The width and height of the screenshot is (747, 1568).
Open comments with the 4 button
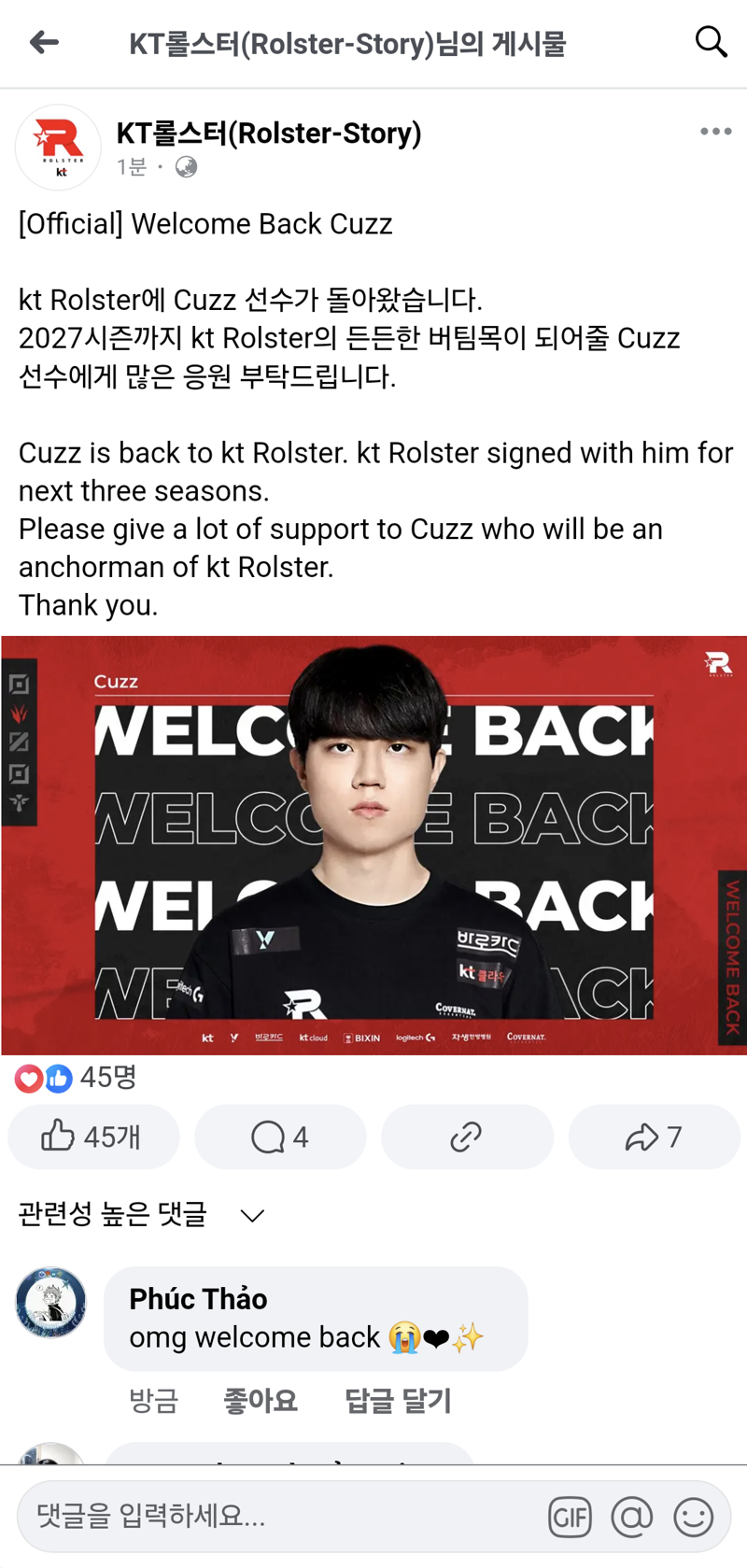[x=280, y=1137]
